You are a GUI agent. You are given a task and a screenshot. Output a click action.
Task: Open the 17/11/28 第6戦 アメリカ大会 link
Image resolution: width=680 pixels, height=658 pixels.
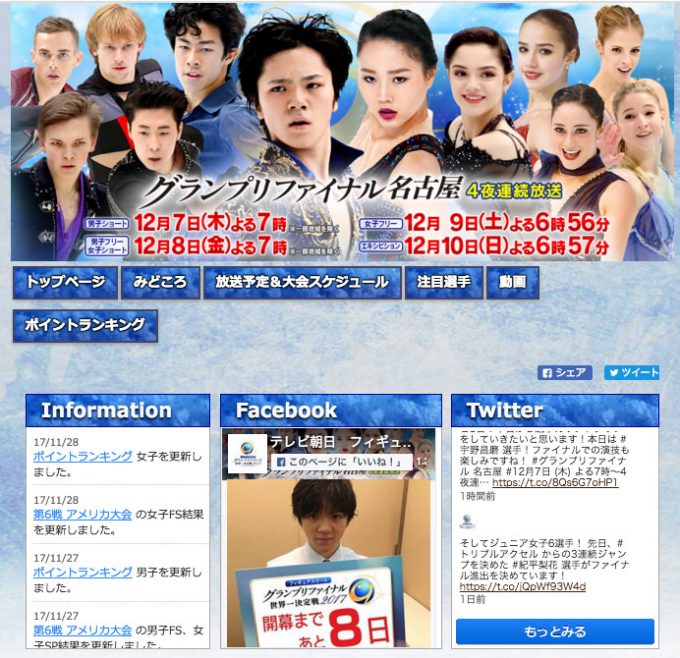[82, 514]
